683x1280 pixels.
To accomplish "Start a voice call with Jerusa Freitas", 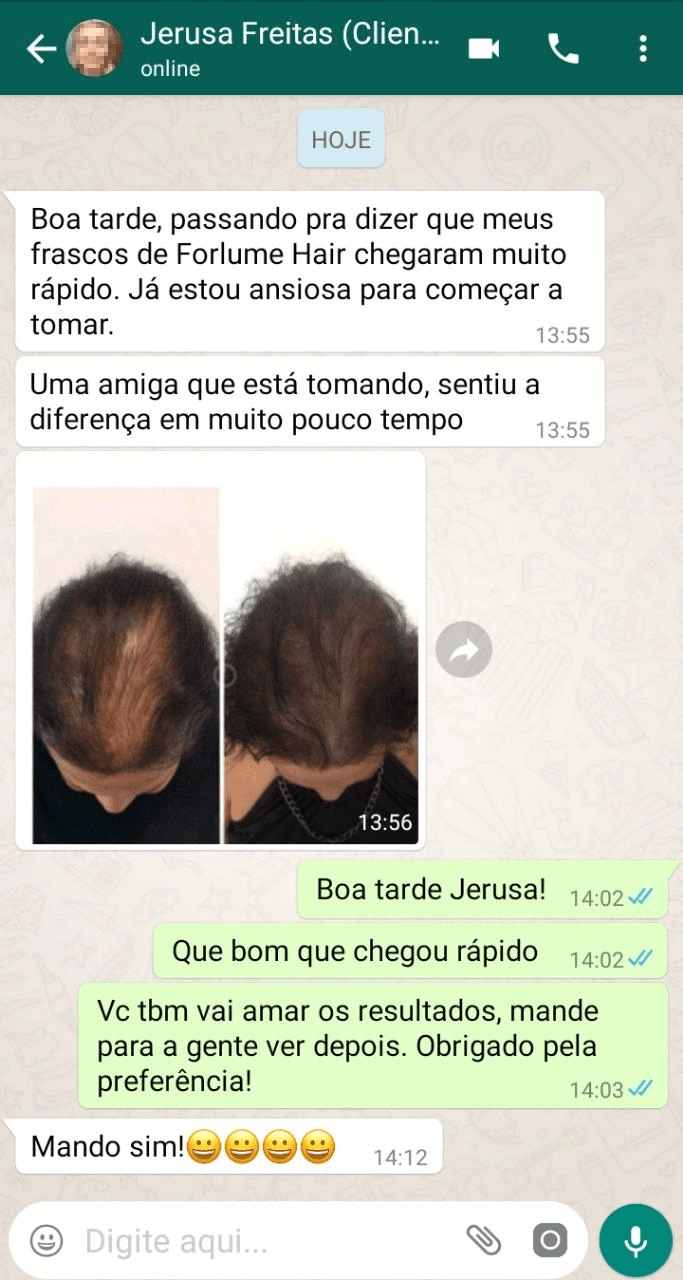I will [563, 48].
